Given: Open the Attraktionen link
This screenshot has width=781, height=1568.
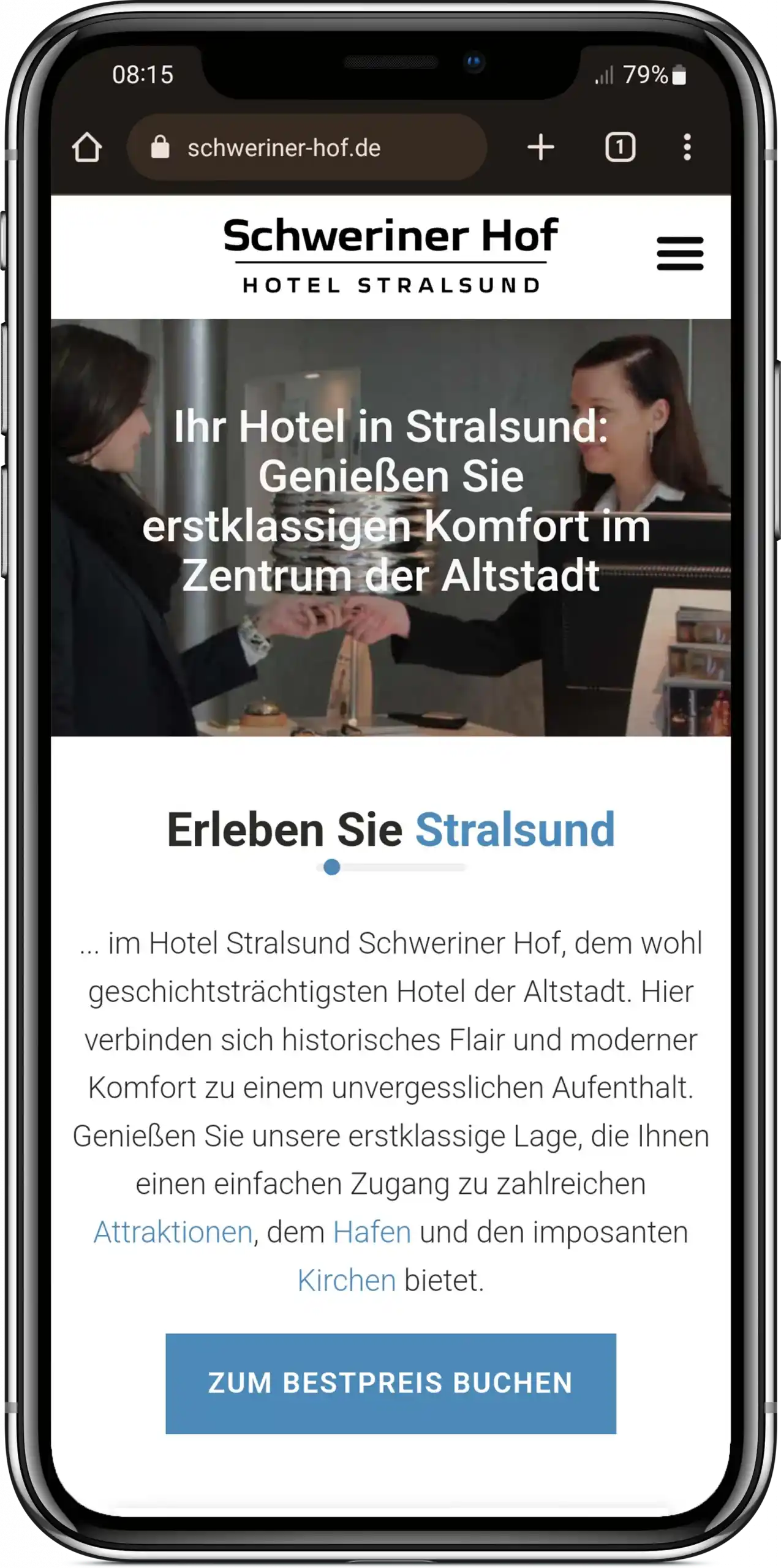Looking at the screenshot, I should pos(173,1232).
